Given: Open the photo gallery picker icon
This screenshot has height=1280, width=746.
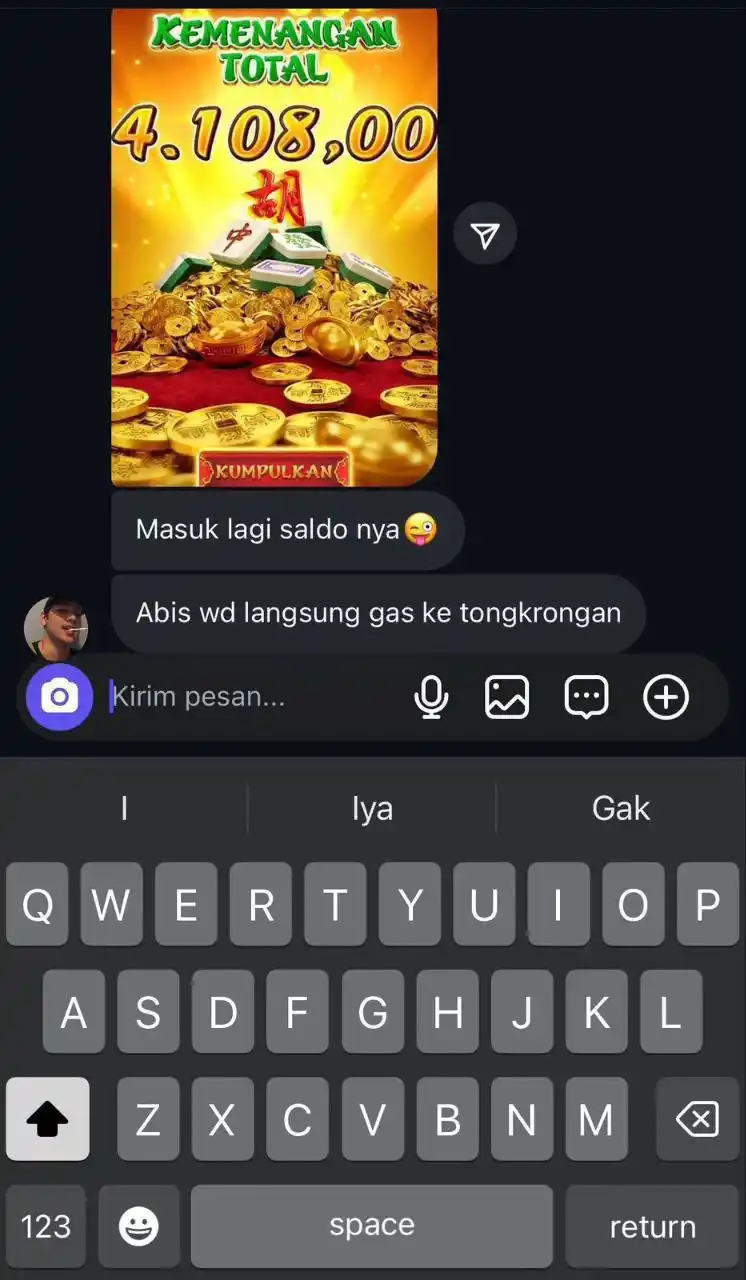Looking at the screenshot, I should click(507, 697).
